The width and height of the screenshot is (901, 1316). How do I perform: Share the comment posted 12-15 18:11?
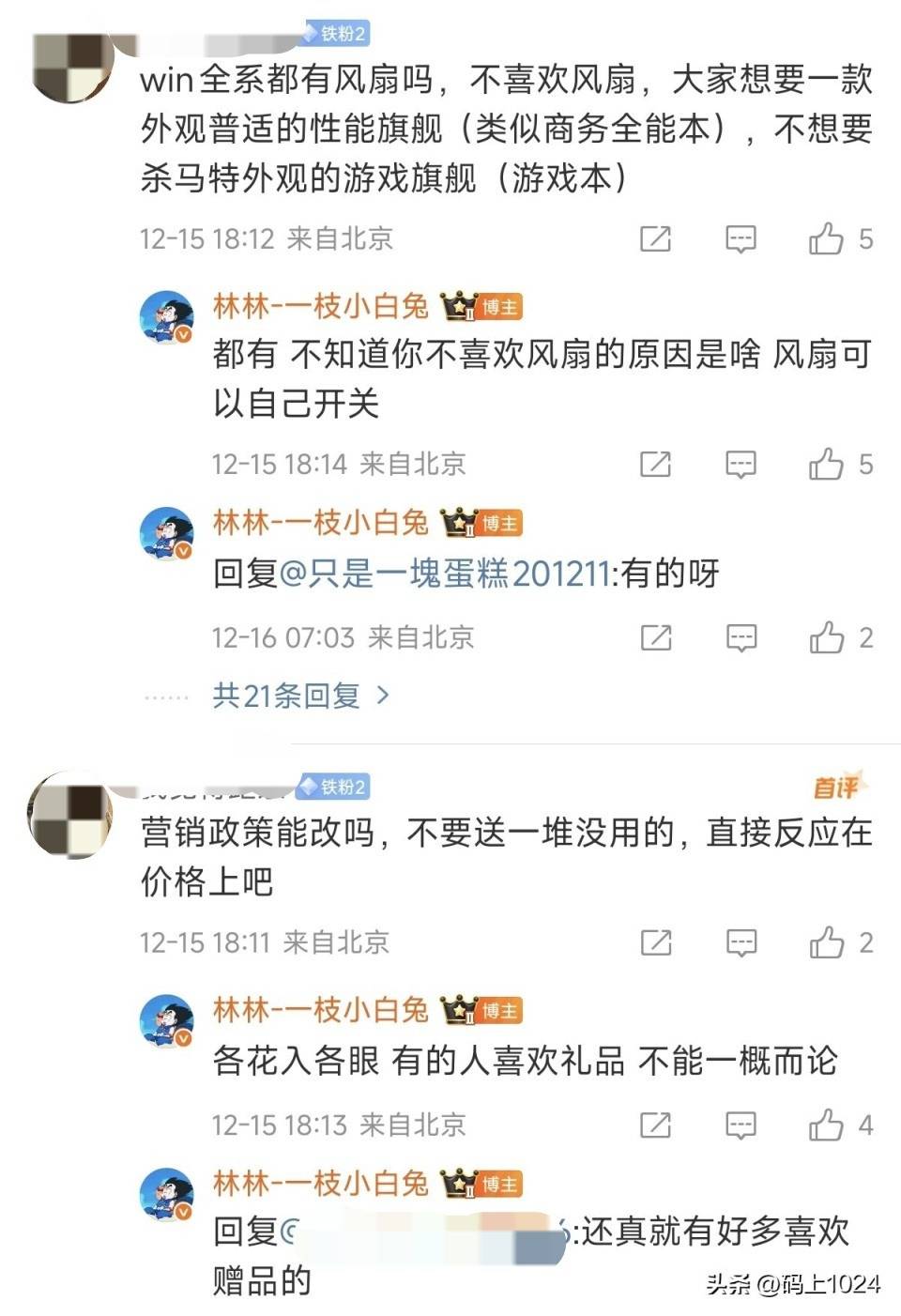point(655,941)
